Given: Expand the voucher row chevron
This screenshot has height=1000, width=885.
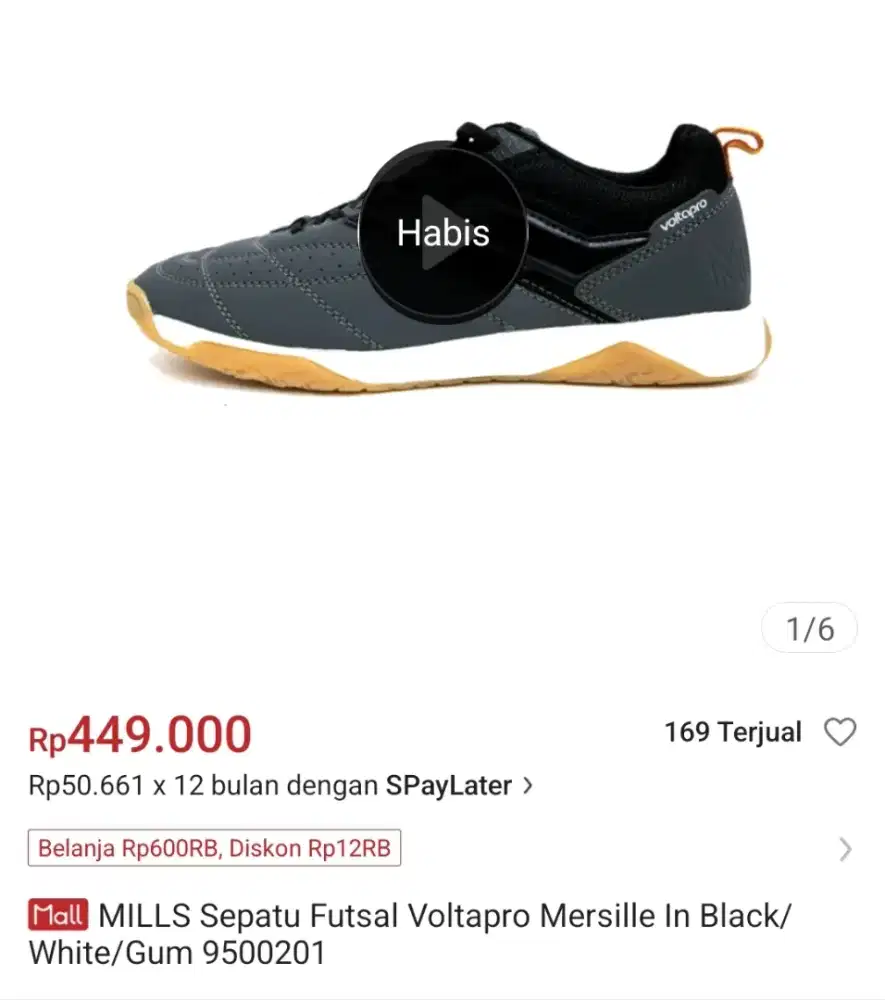Looking at the screenshot, I should pos(845,850).
